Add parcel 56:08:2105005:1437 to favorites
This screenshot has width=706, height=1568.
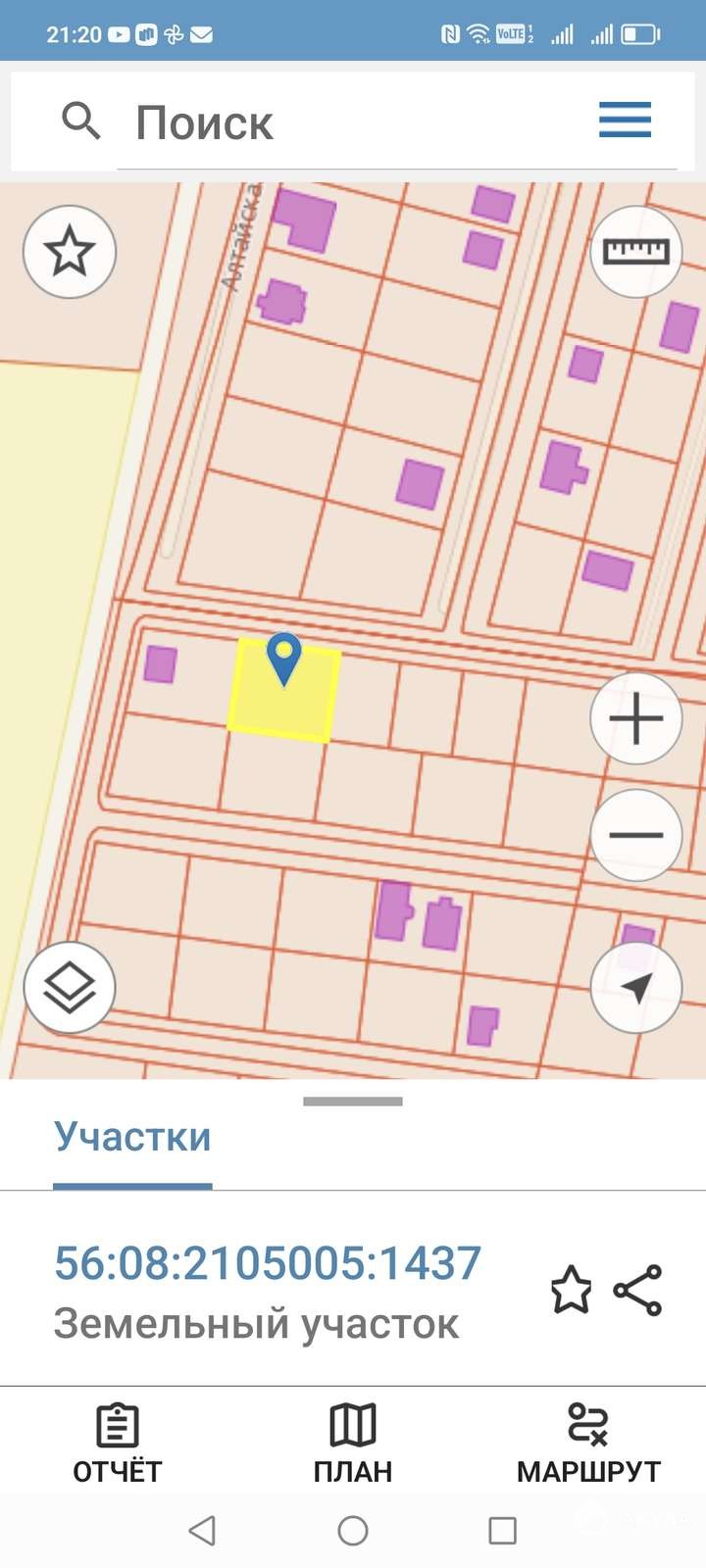[x=571, y=1290]
